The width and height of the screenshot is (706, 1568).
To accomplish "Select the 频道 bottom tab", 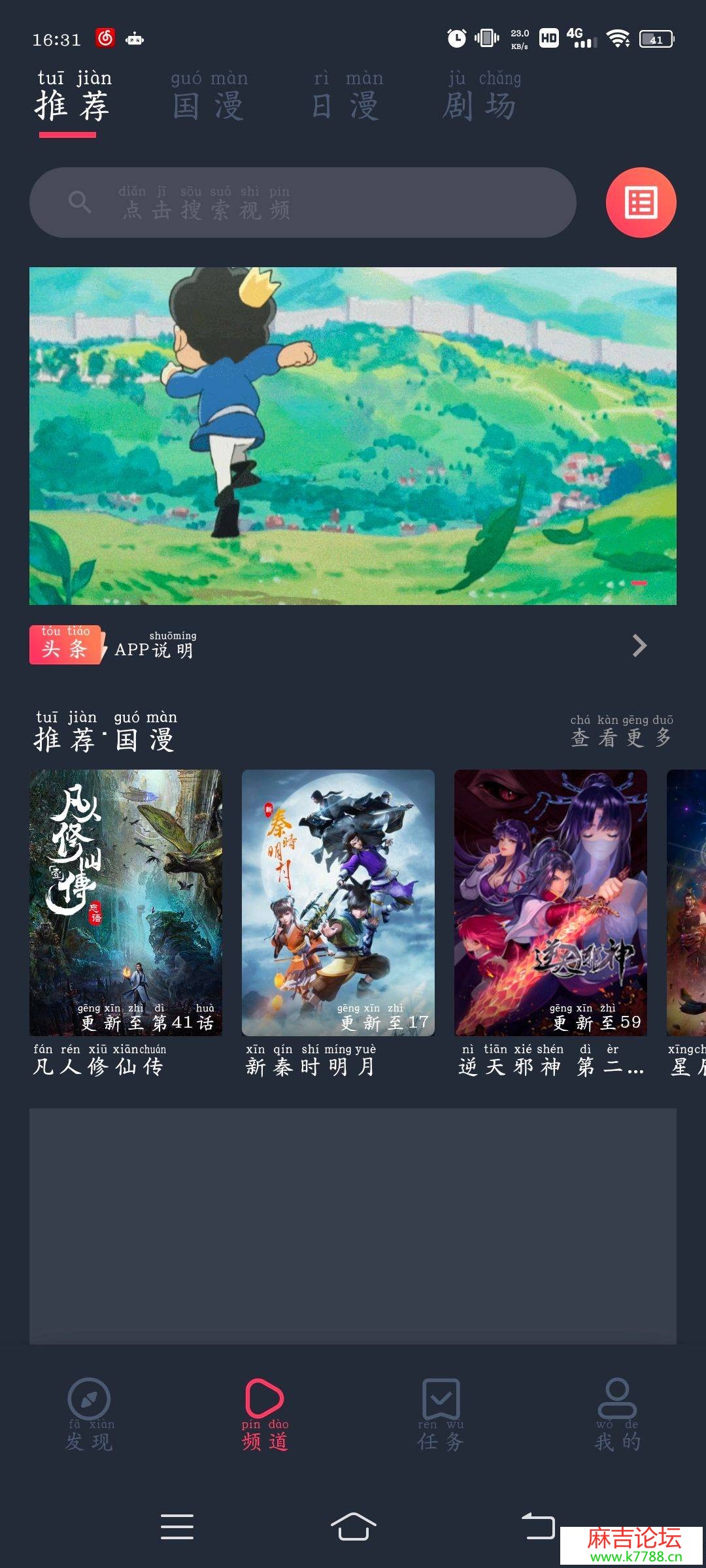I will click(x=265, y=1414).
